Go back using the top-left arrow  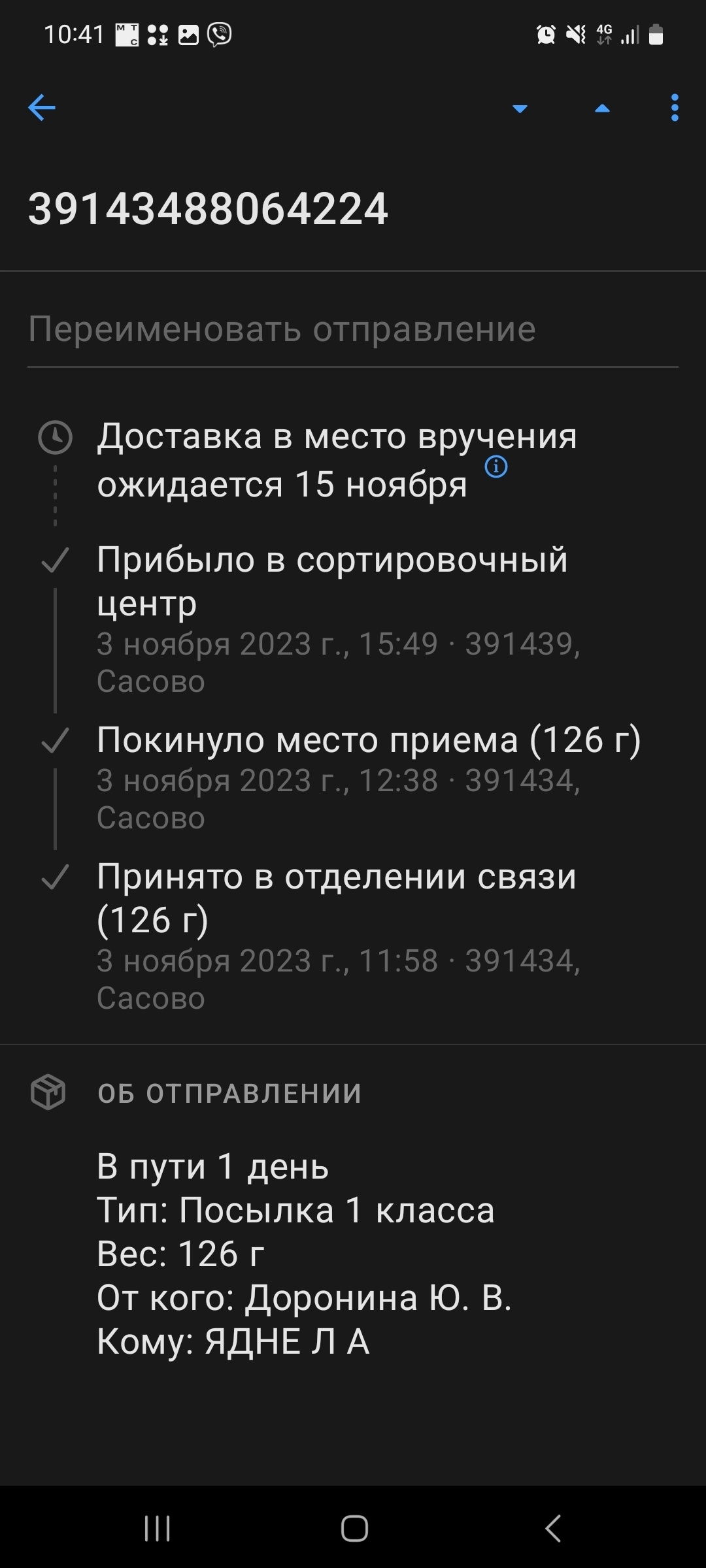tap(42, 108)
